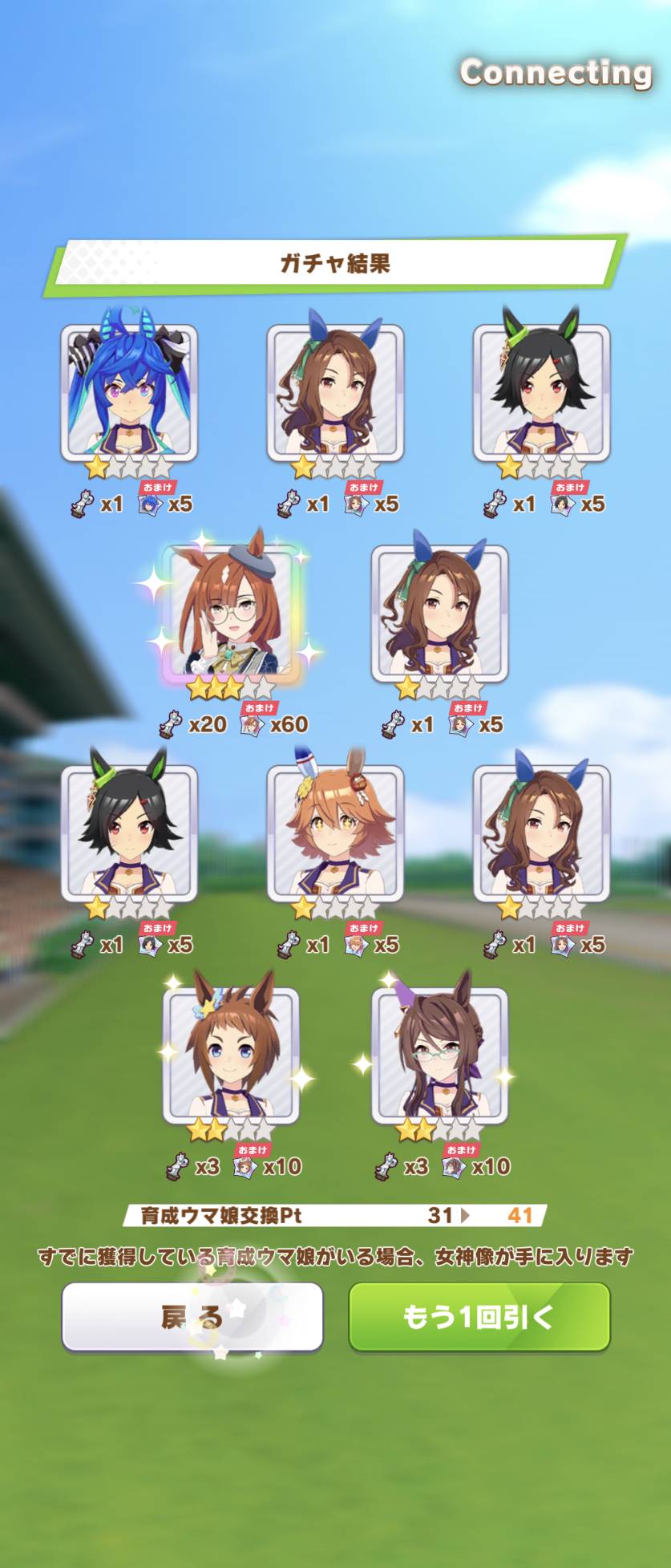This screenshot has height=1568, width=671.
Task: Open the orange-haired one-star character card
Action: pyautogui.click(x=334, y=834)
